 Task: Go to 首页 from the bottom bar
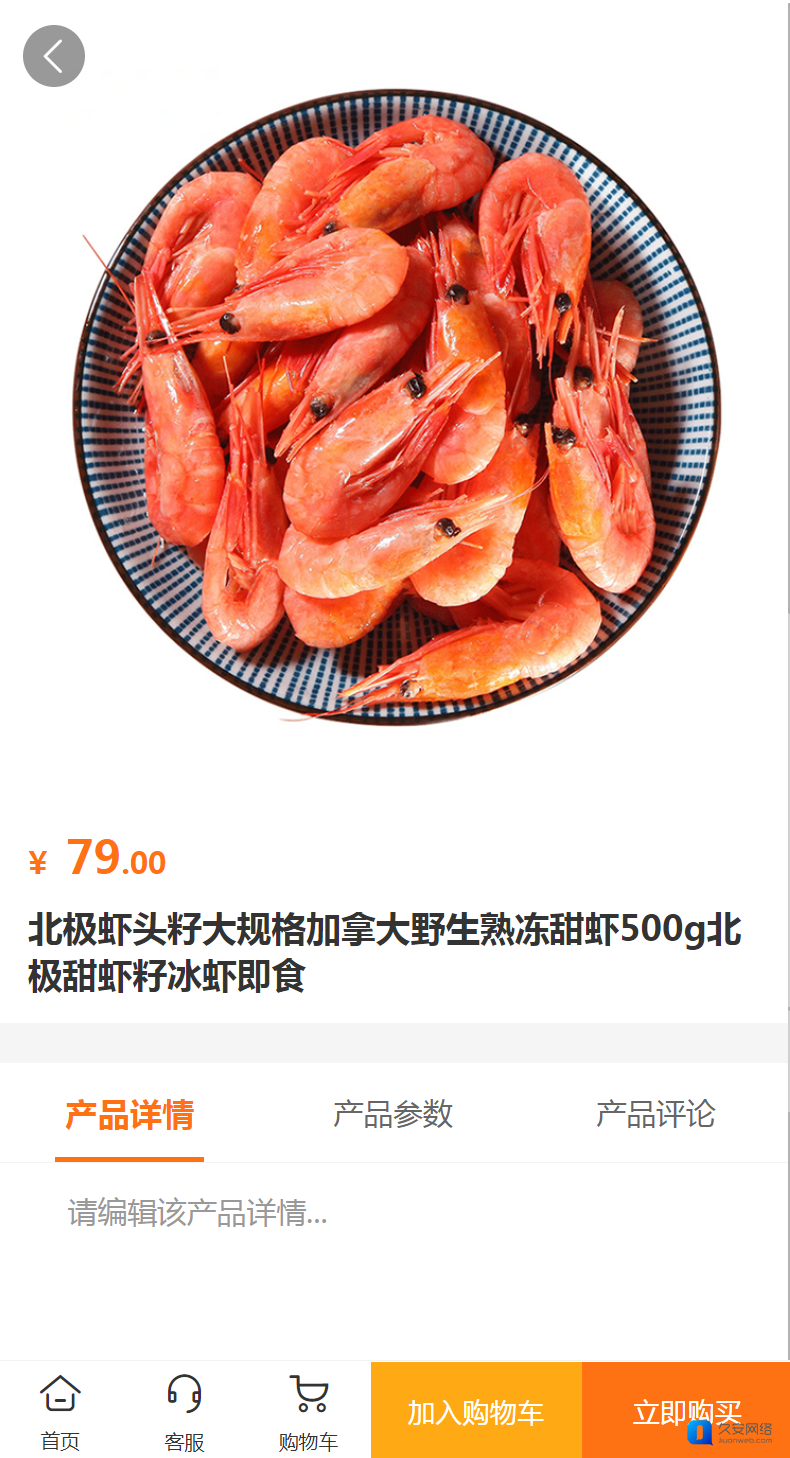tap(60, 1412)
